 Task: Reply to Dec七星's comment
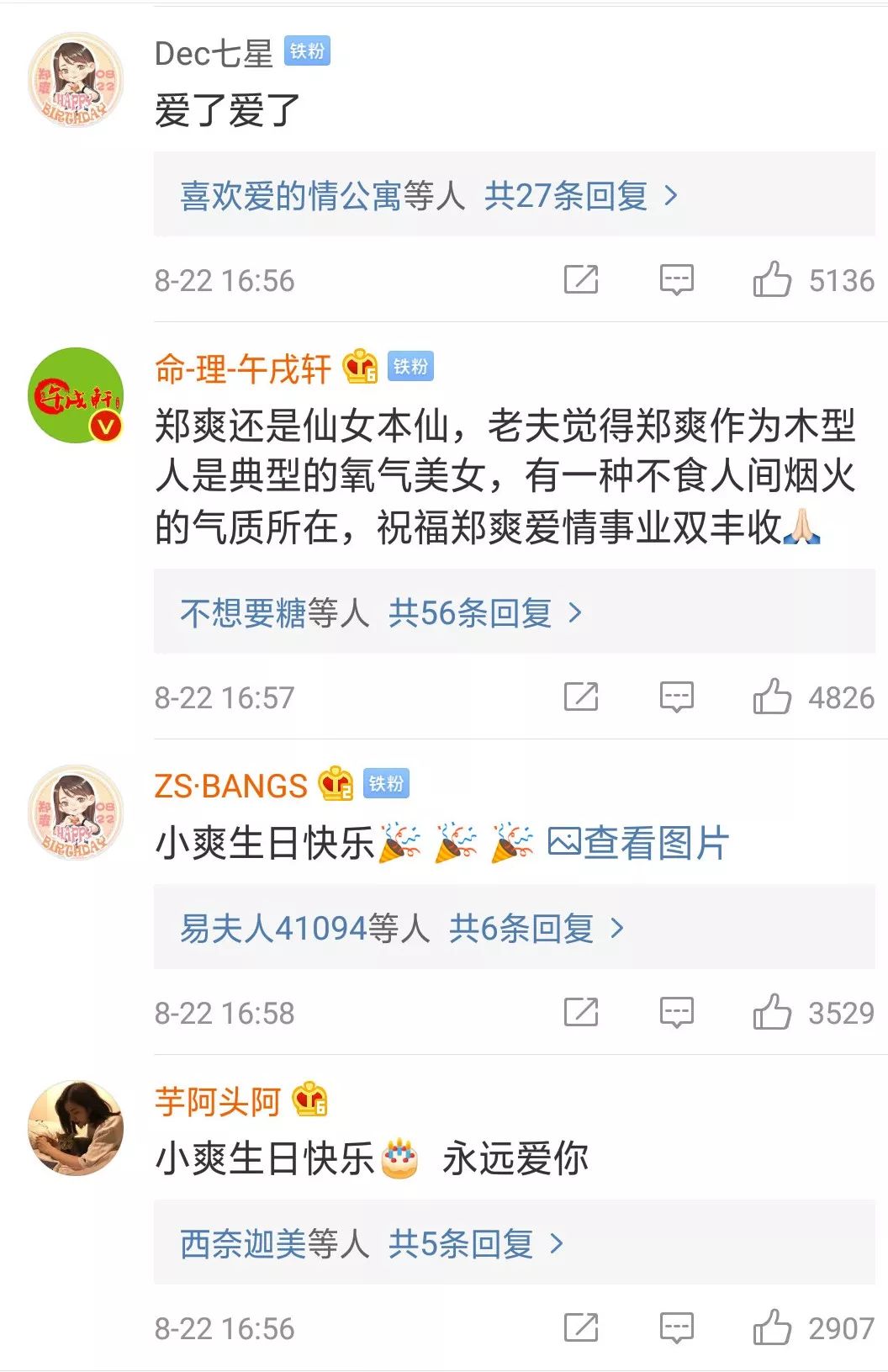(x=676, y=279)
